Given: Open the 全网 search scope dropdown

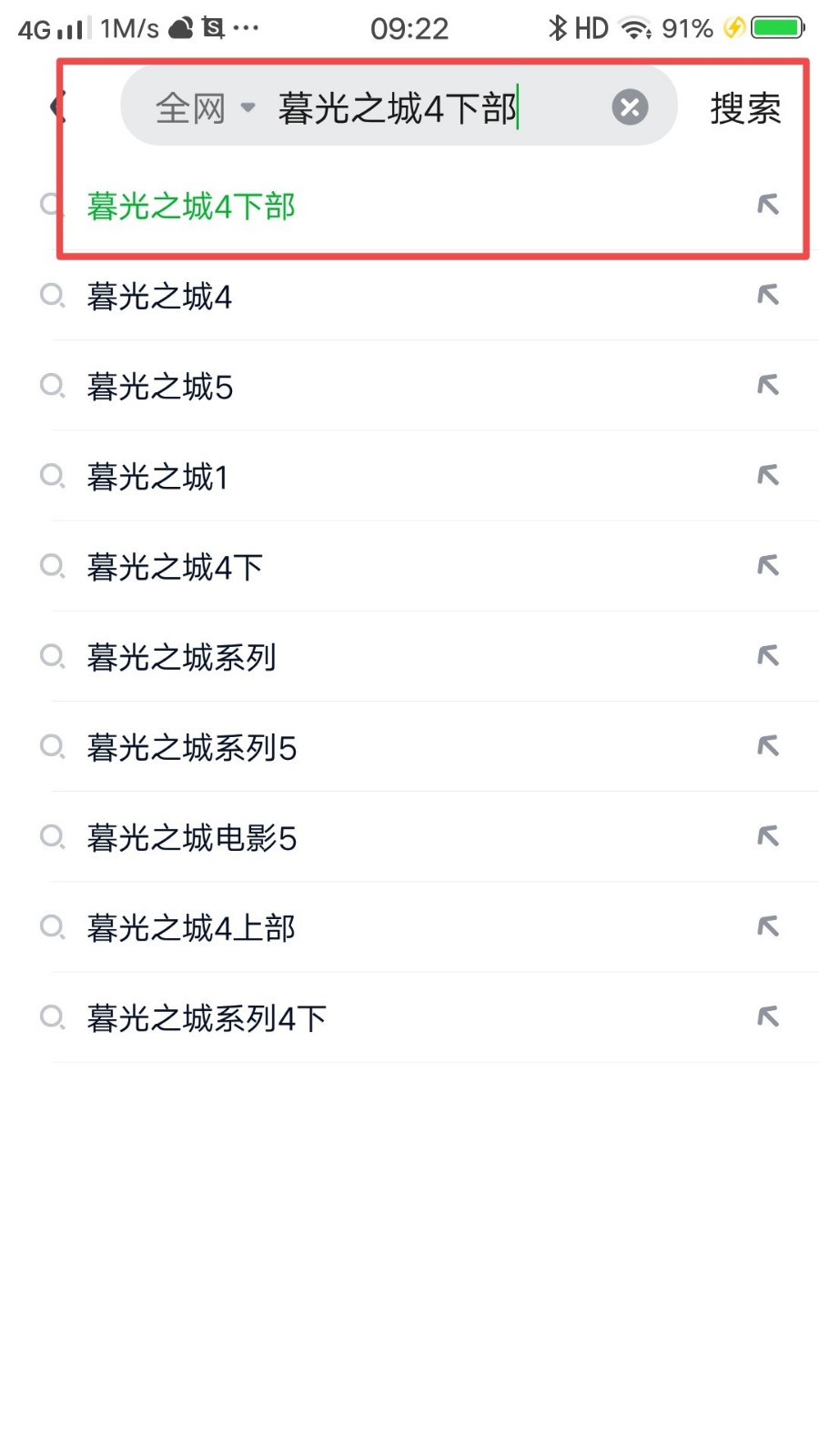Looking at the screenshot, I should click(201, 106).
